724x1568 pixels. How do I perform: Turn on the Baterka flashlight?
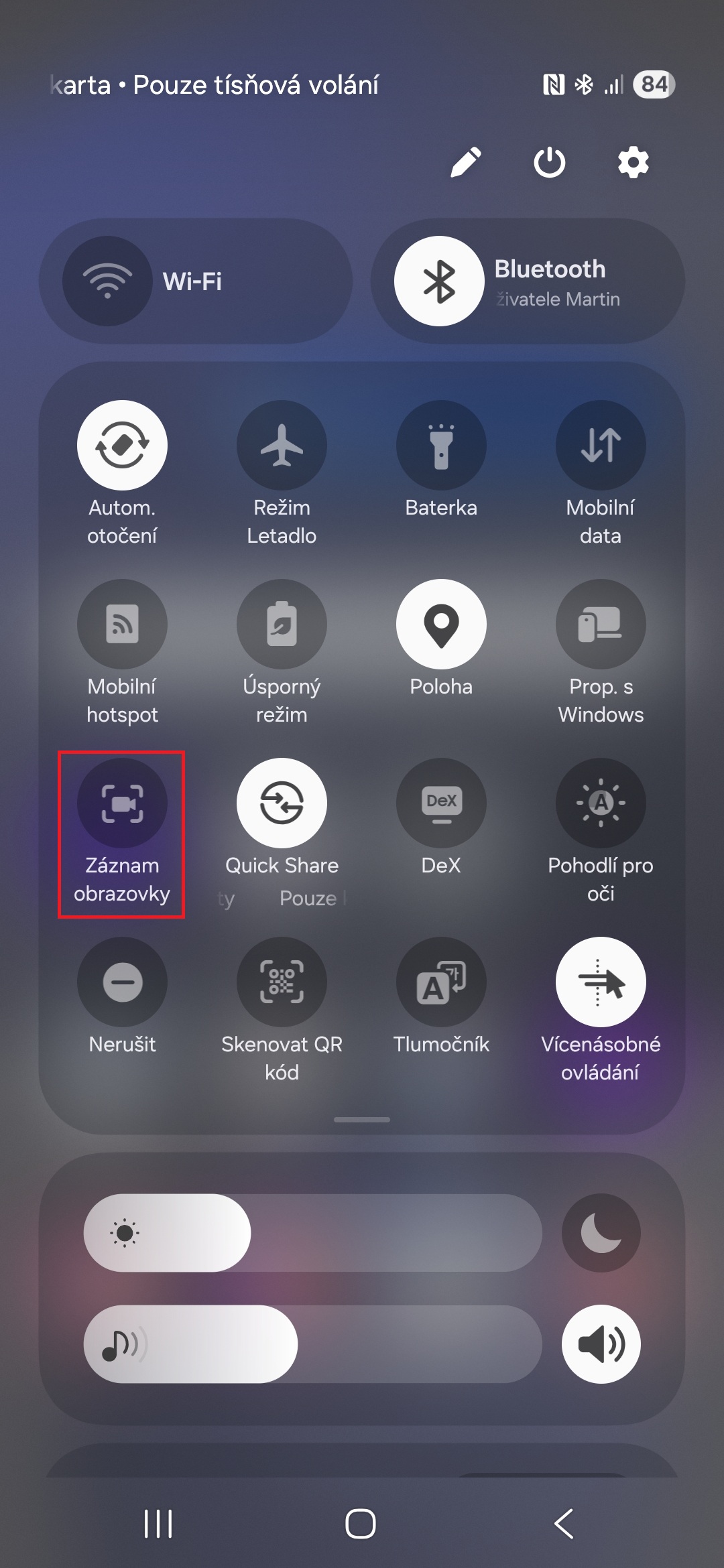tap(441, 445)
